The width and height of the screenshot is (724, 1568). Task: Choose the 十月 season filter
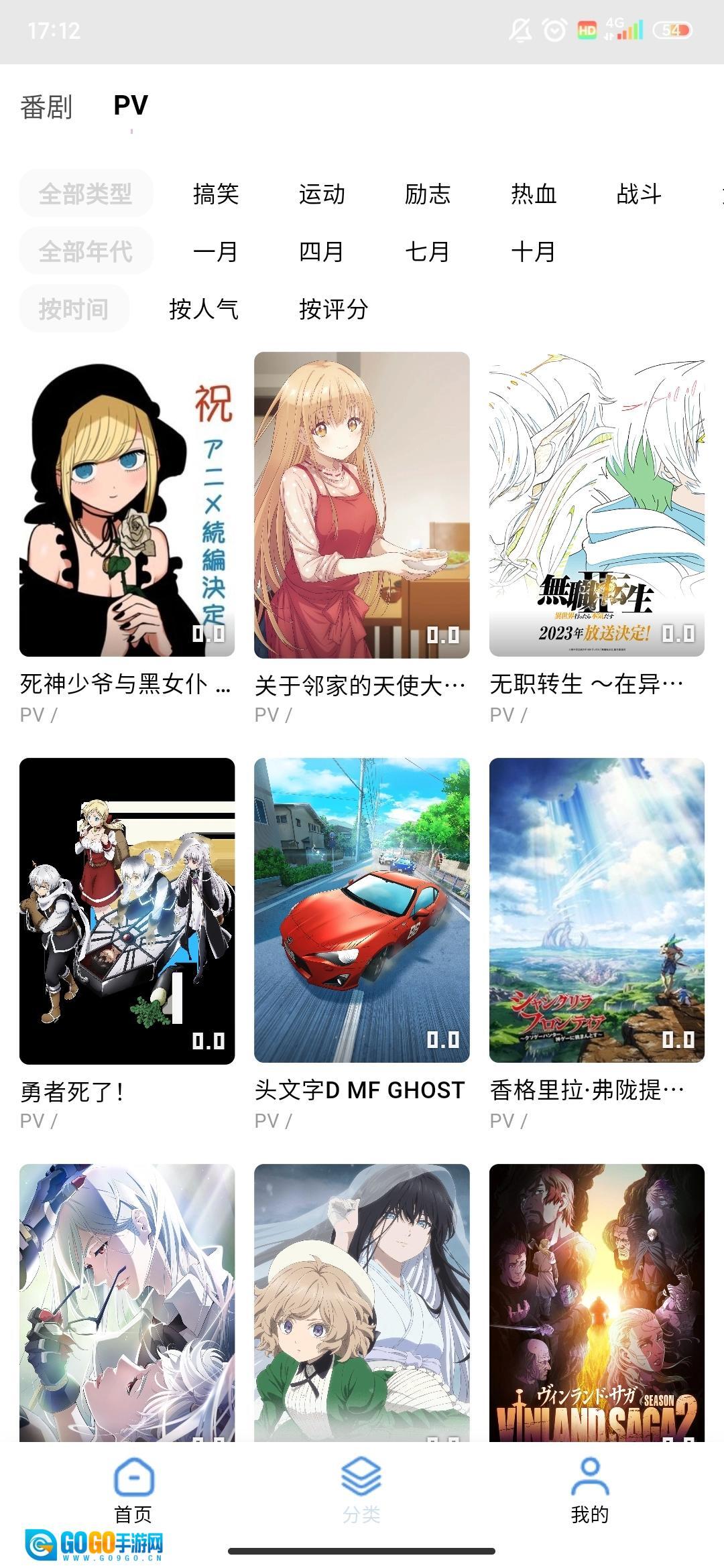click(534, 252)
